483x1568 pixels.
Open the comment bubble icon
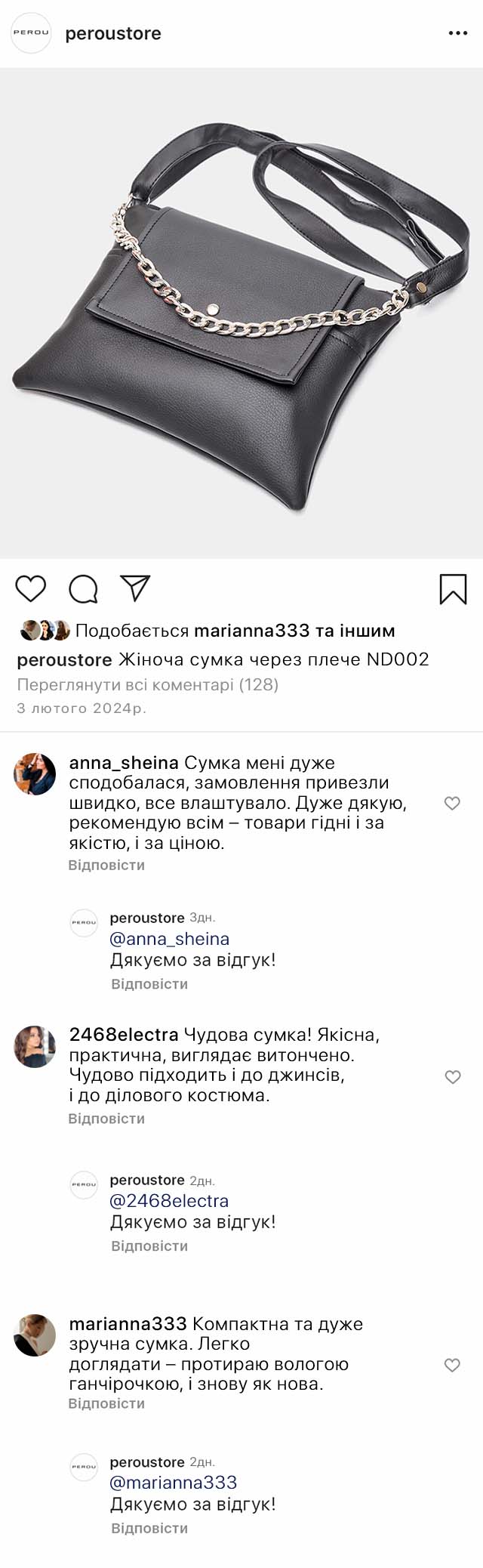click(83, 589)
